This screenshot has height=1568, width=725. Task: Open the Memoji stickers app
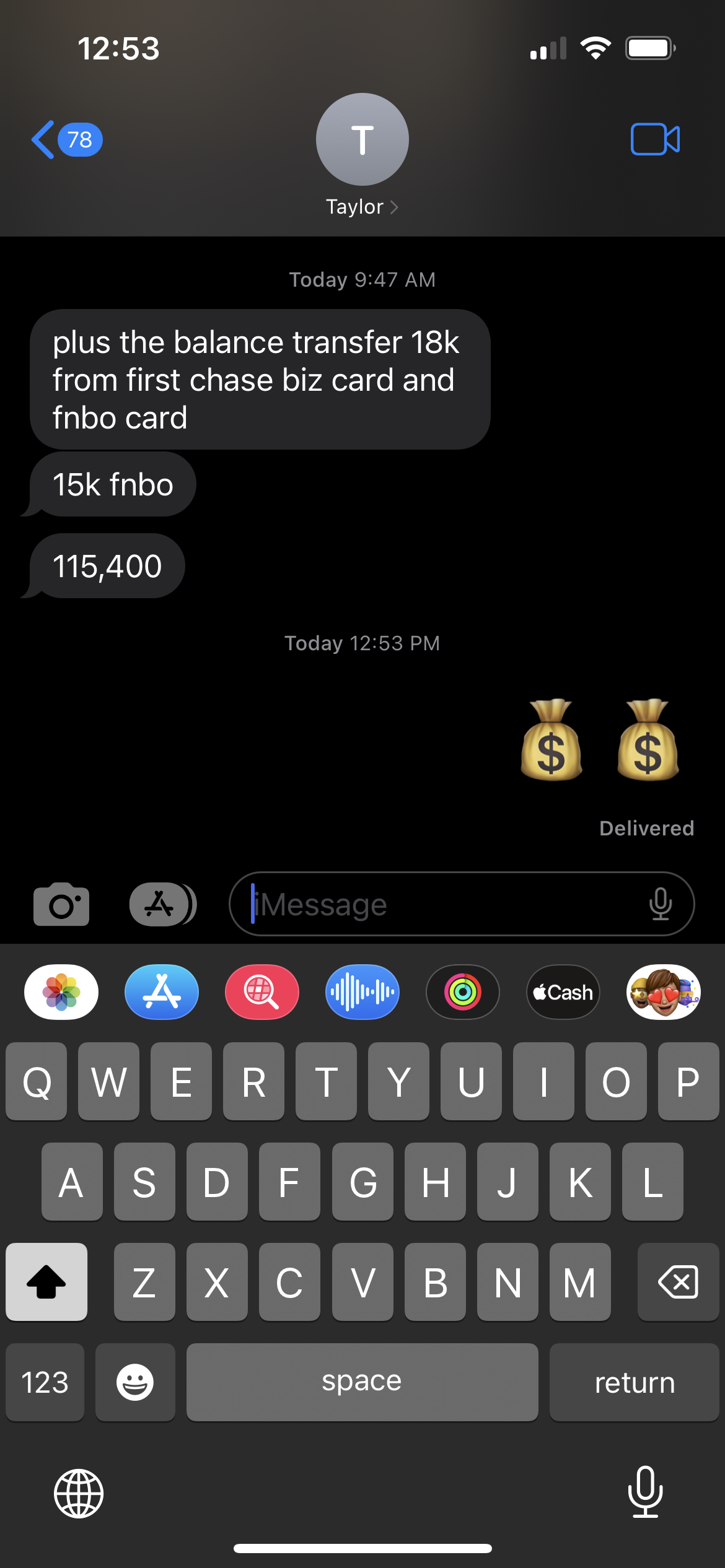coord(664,992)
